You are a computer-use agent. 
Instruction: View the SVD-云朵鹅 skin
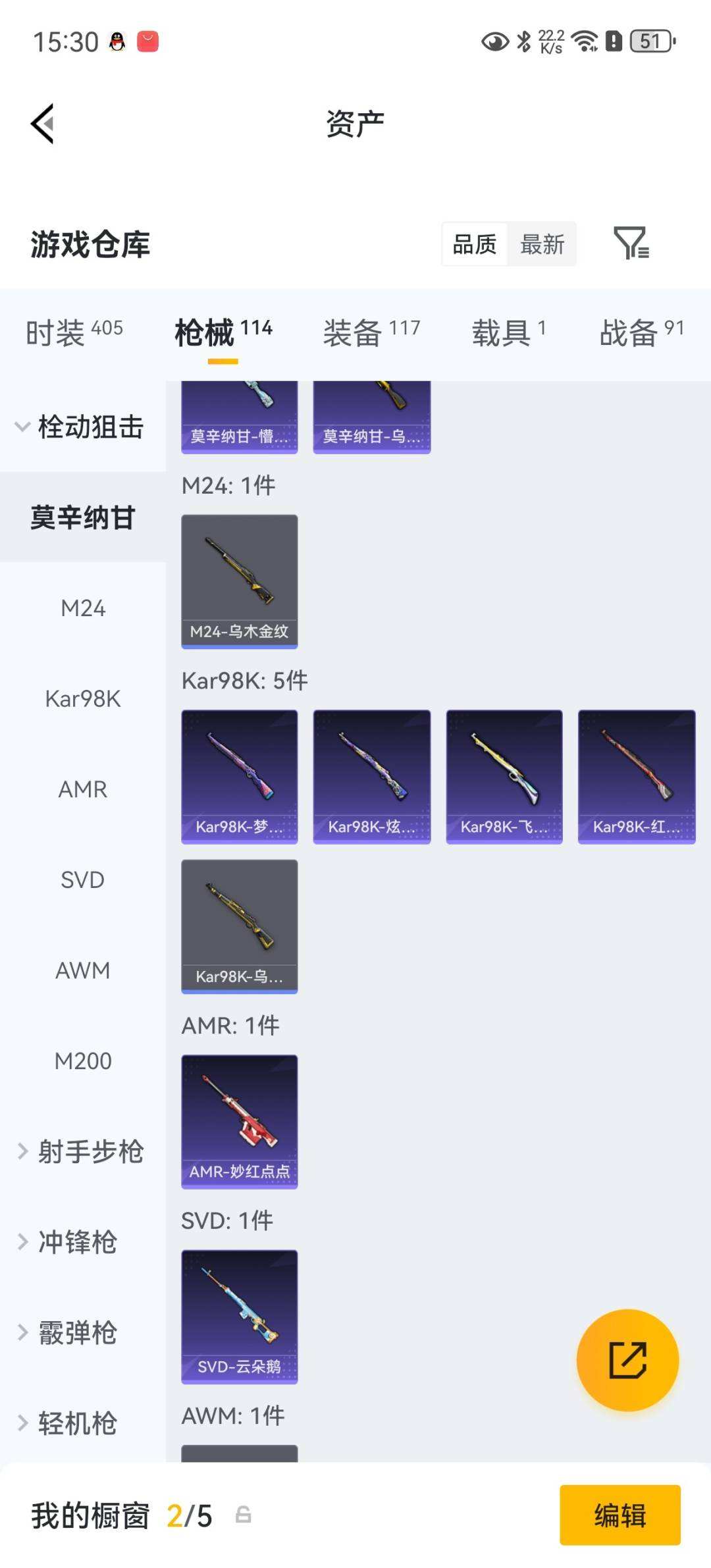point(240,1317)
